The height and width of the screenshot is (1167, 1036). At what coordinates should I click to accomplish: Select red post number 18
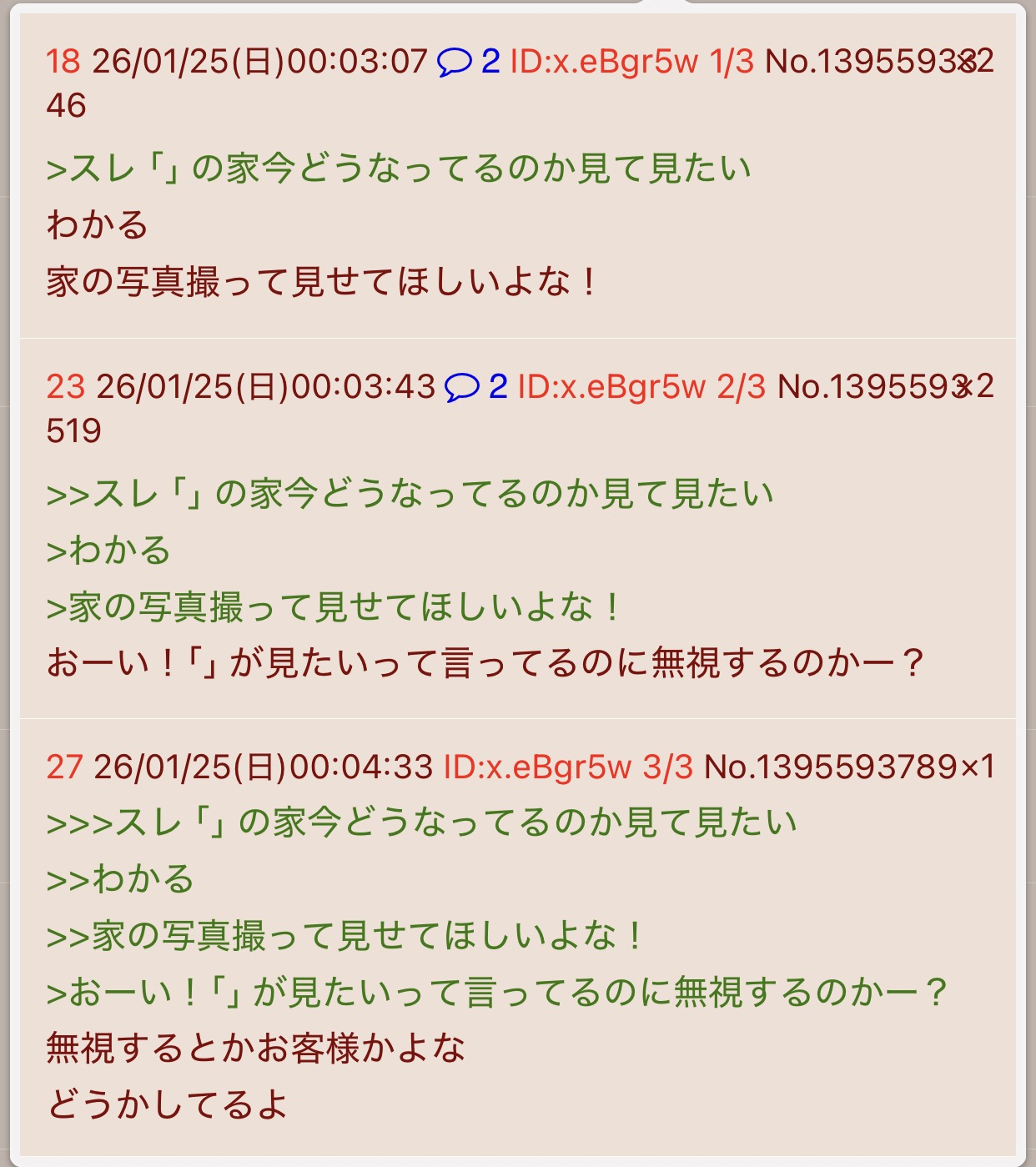point(63,61)
